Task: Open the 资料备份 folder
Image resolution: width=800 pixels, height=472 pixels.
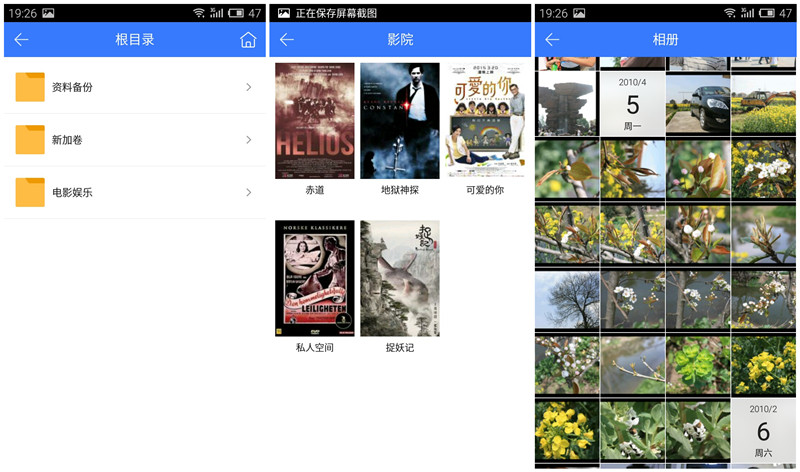Action: click(x=134, y=87)
